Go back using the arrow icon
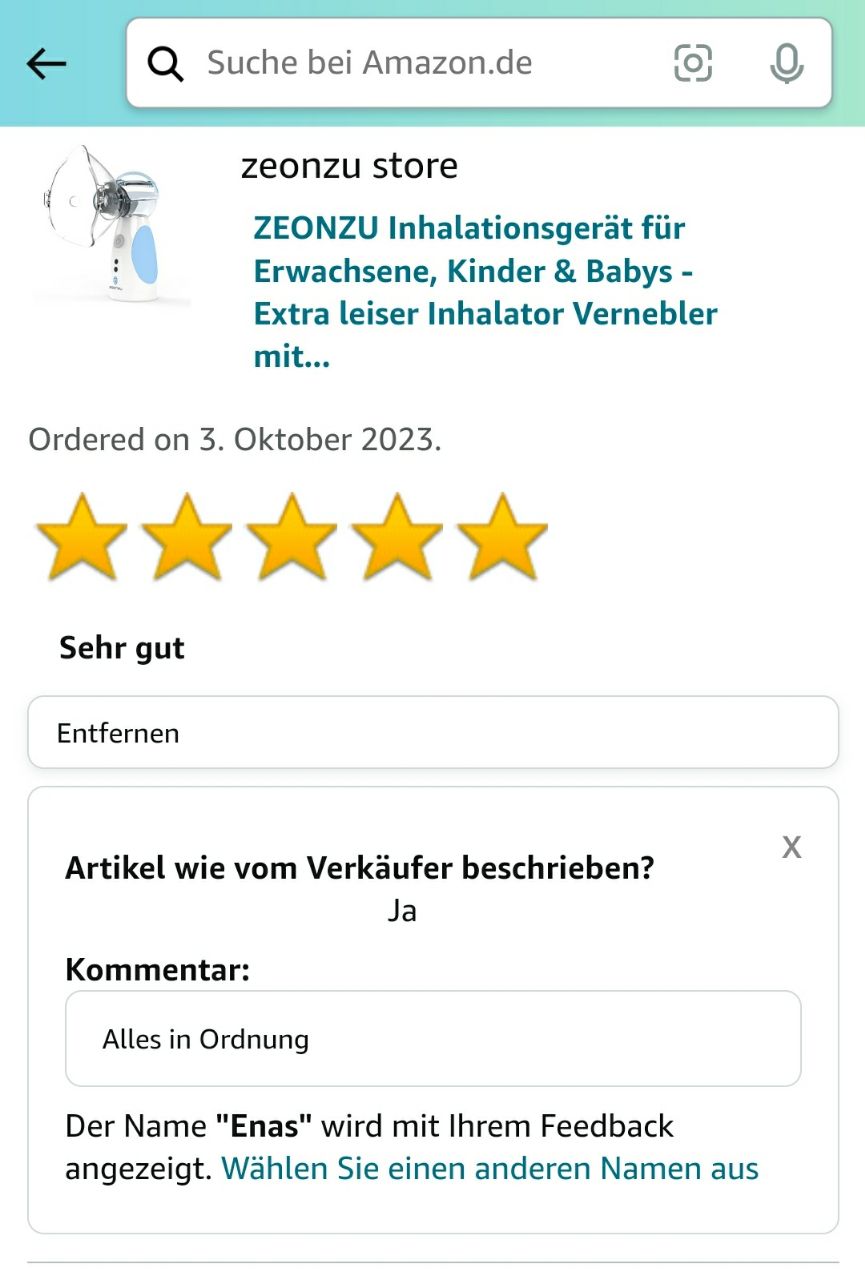 (x=46, y=64)
